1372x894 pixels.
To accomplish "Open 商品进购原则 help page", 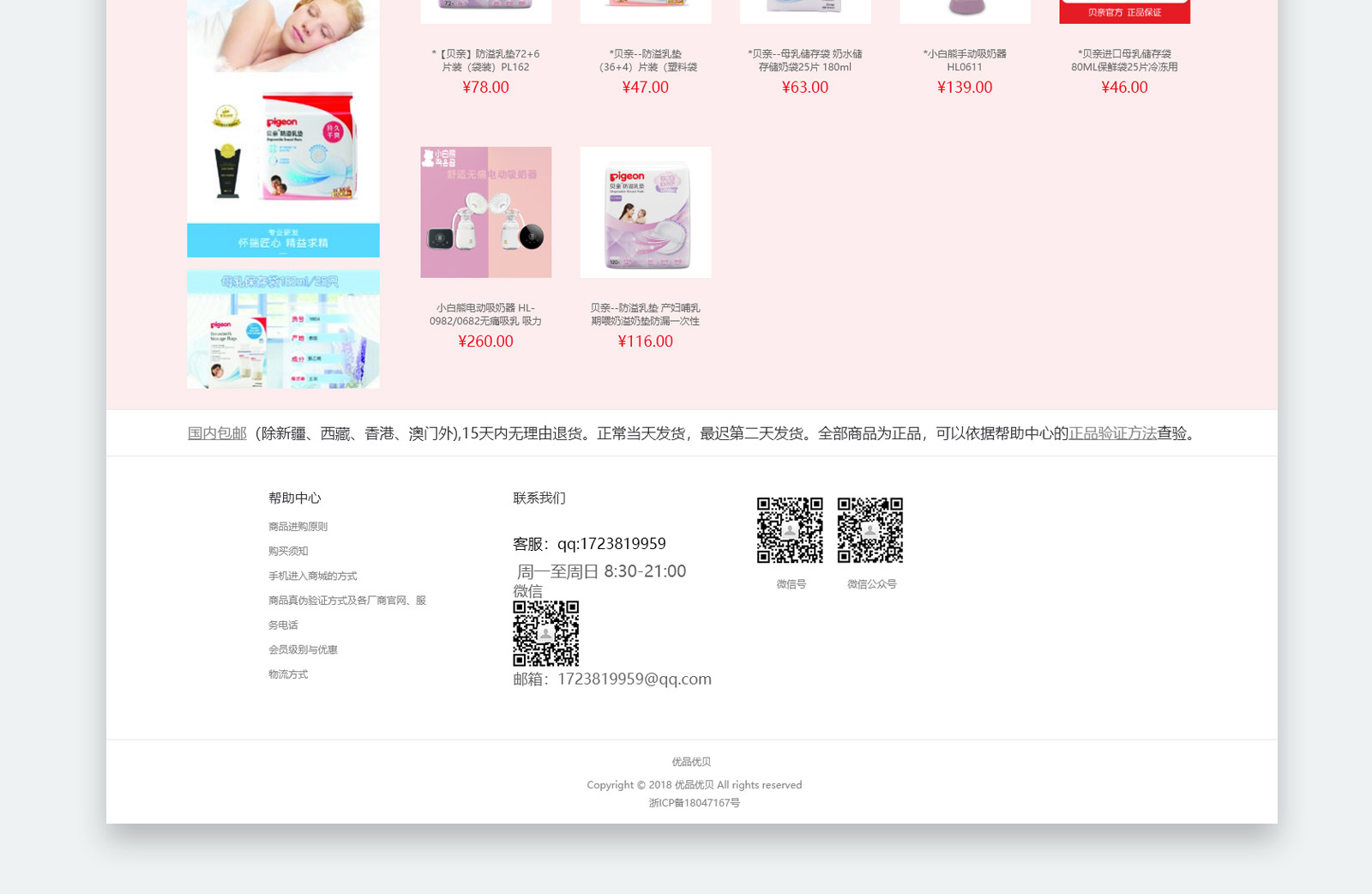I will [298, 527].
